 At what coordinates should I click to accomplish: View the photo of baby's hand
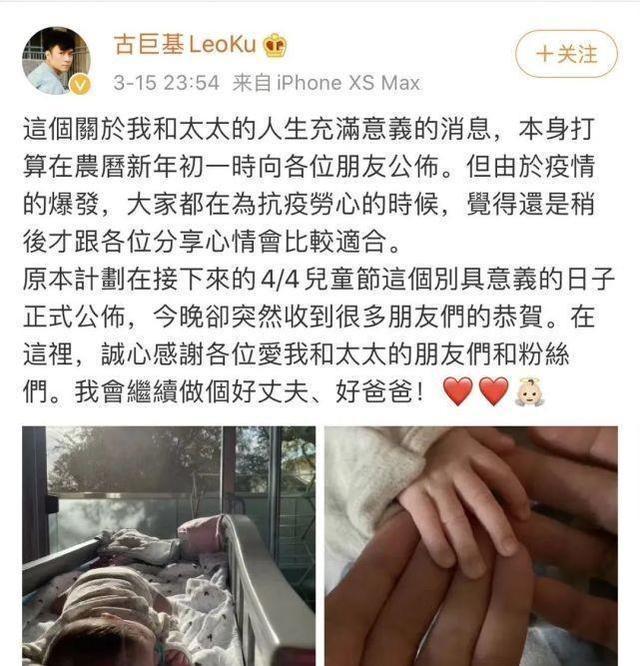(470, 545)
